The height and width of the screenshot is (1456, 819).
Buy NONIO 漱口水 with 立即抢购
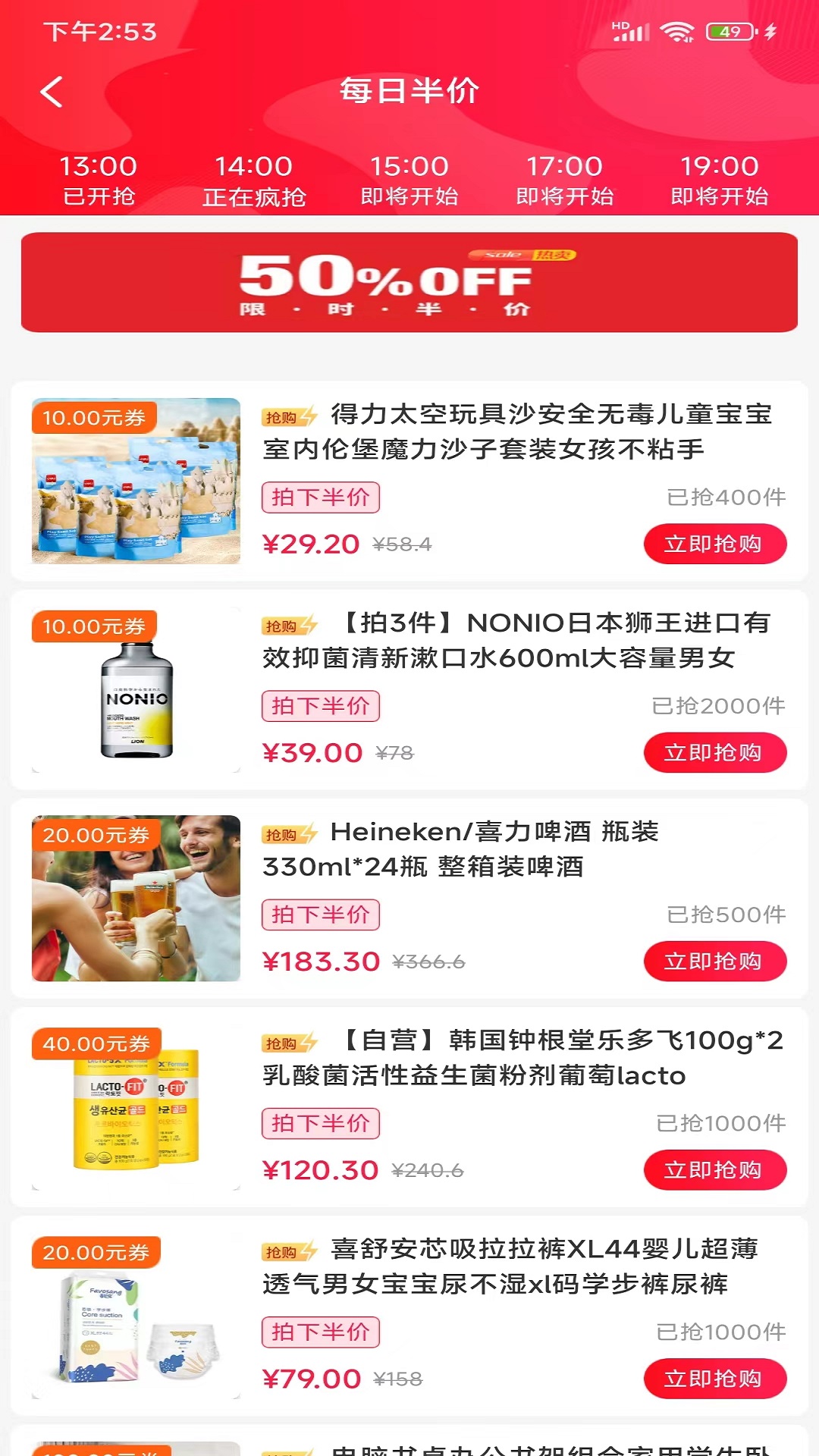click(714, 752)
